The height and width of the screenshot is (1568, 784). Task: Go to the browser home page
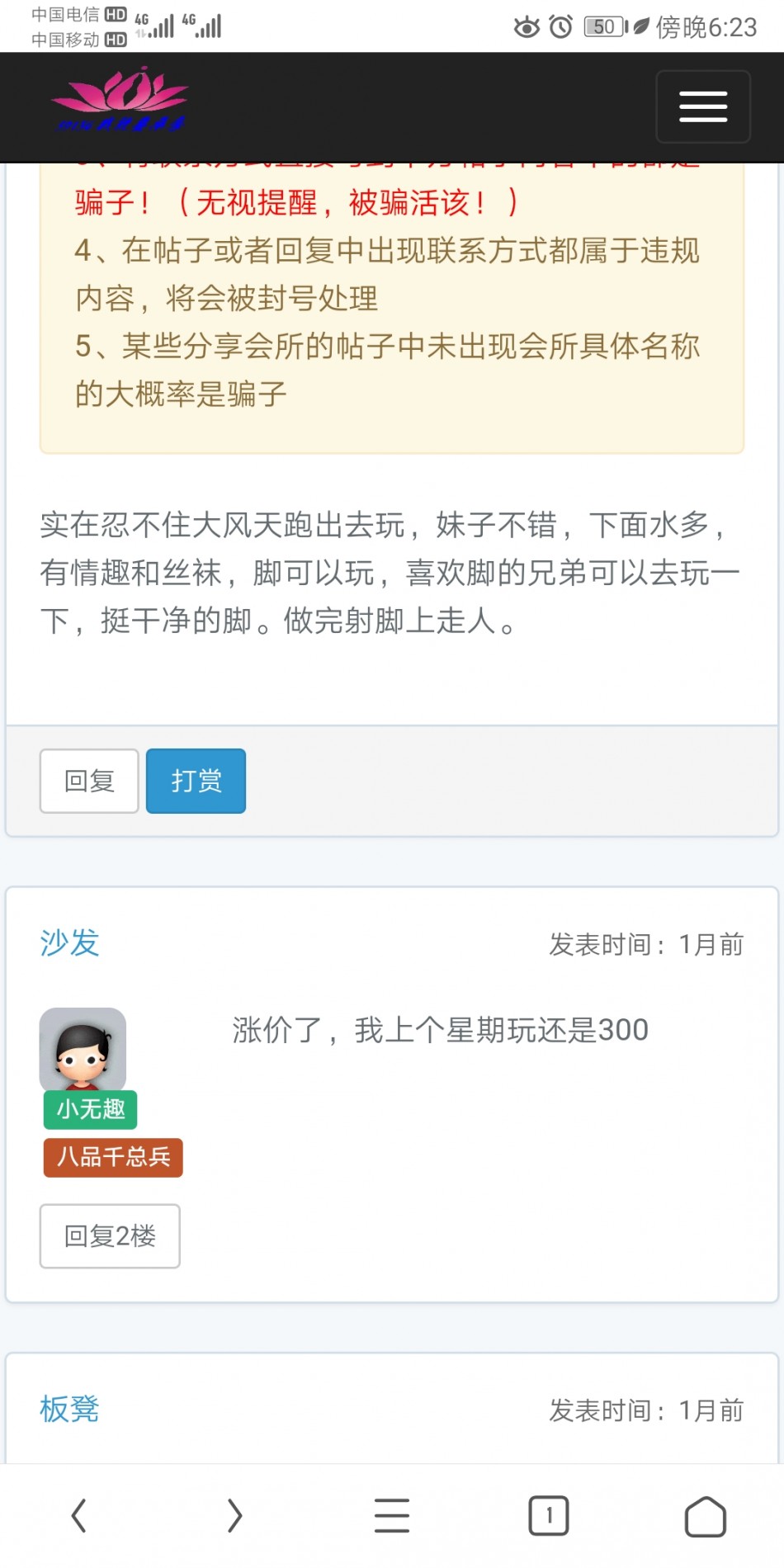(x=706, y=1516)
